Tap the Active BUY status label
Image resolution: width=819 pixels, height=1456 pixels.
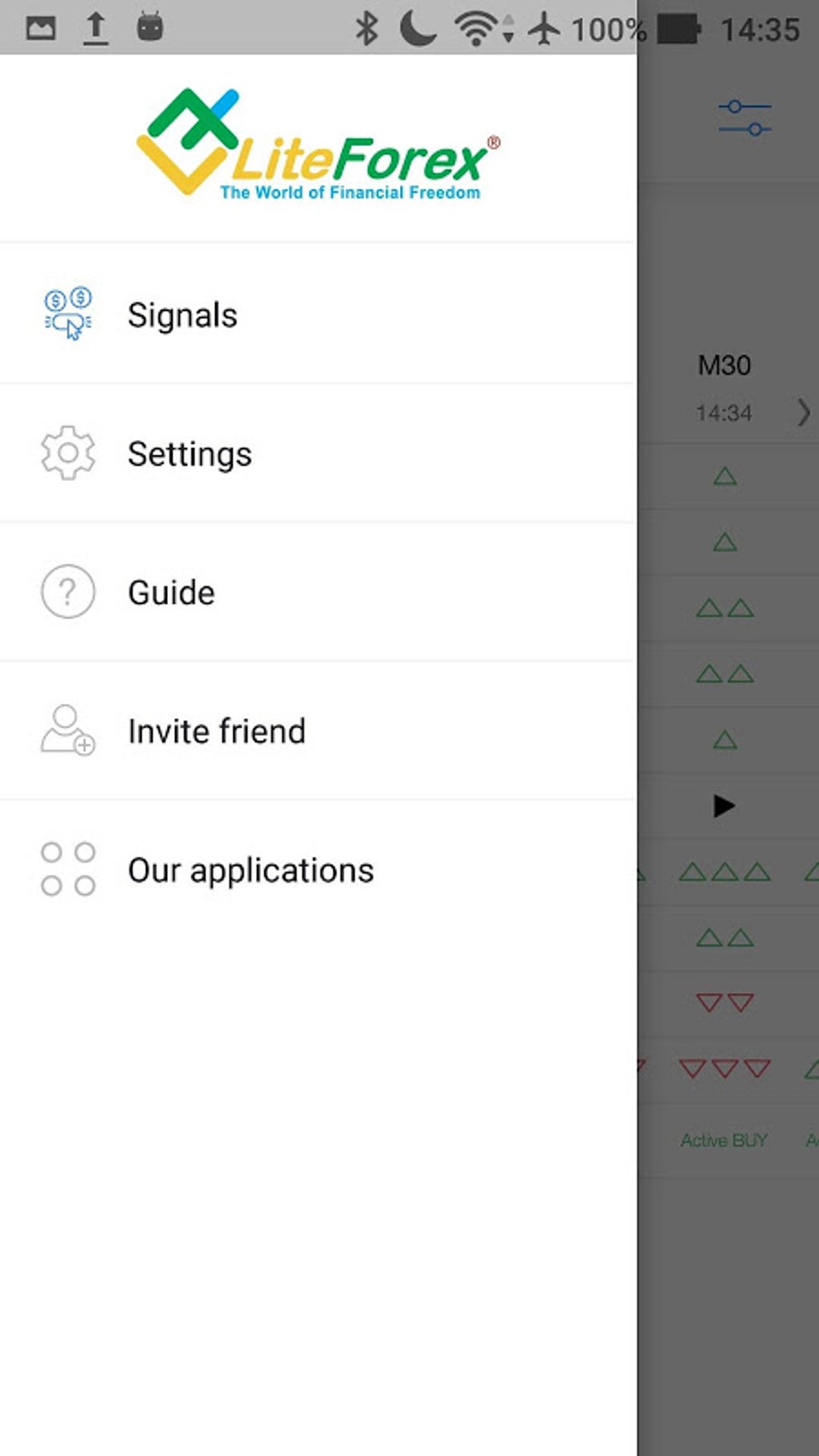(x=723, y=1139)
